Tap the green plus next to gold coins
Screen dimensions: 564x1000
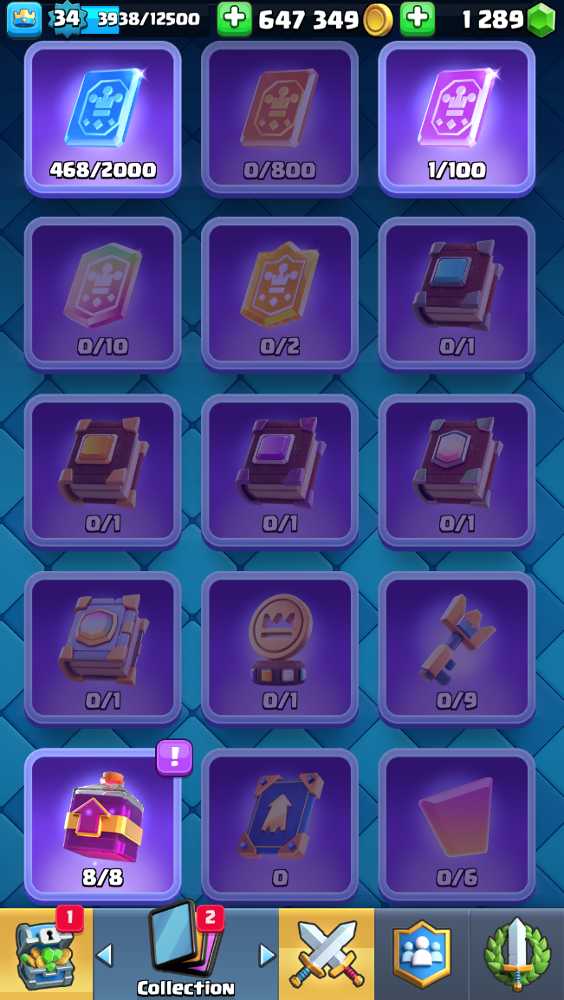point(235,19)
